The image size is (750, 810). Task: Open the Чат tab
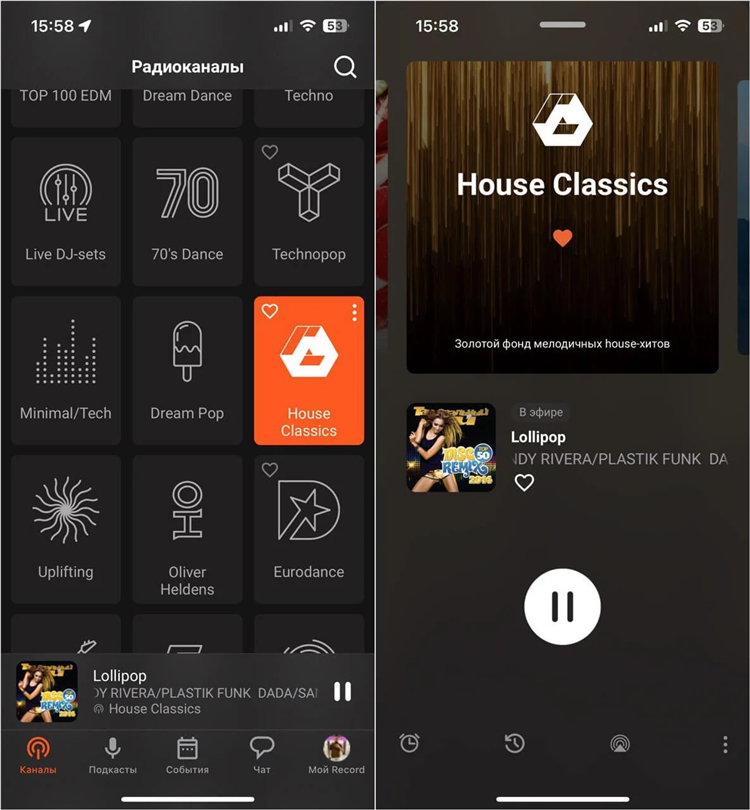pyautogui.click(x=262, y=755)
